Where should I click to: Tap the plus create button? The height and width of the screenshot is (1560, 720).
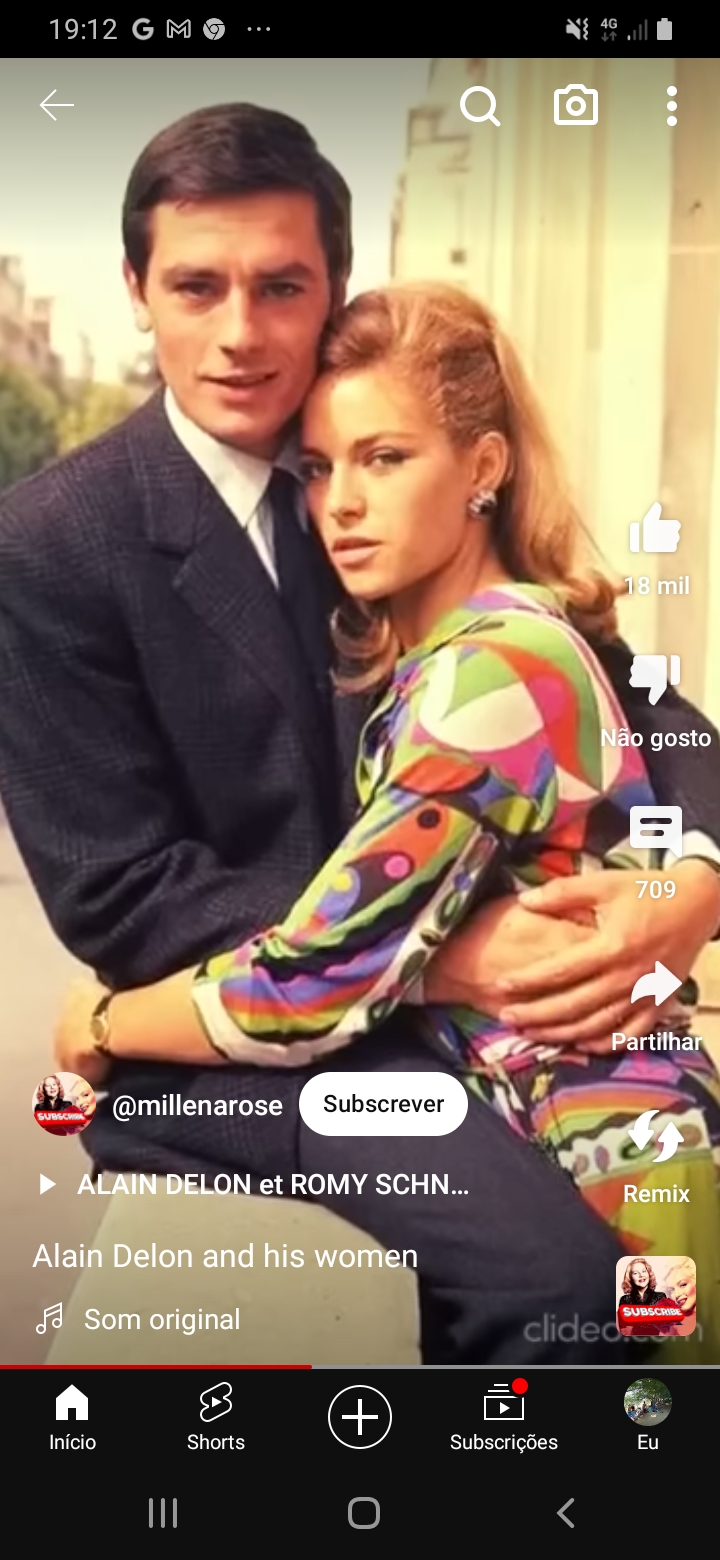pos(360,1417)
